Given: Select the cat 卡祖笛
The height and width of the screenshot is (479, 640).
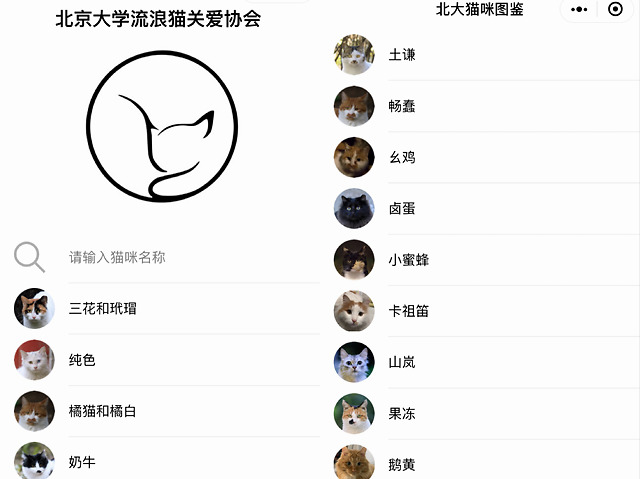Looking at the screenshot, I should click(409, 311).
